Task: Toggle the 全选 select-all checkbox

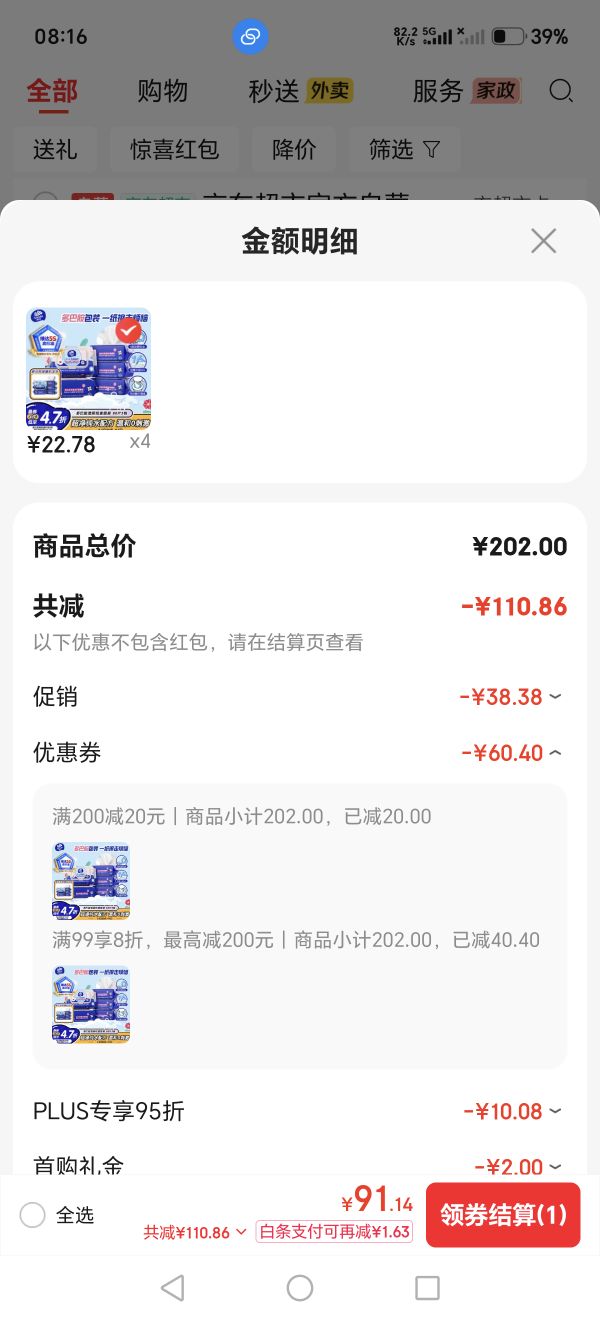Action: [x=33, y=1215]
